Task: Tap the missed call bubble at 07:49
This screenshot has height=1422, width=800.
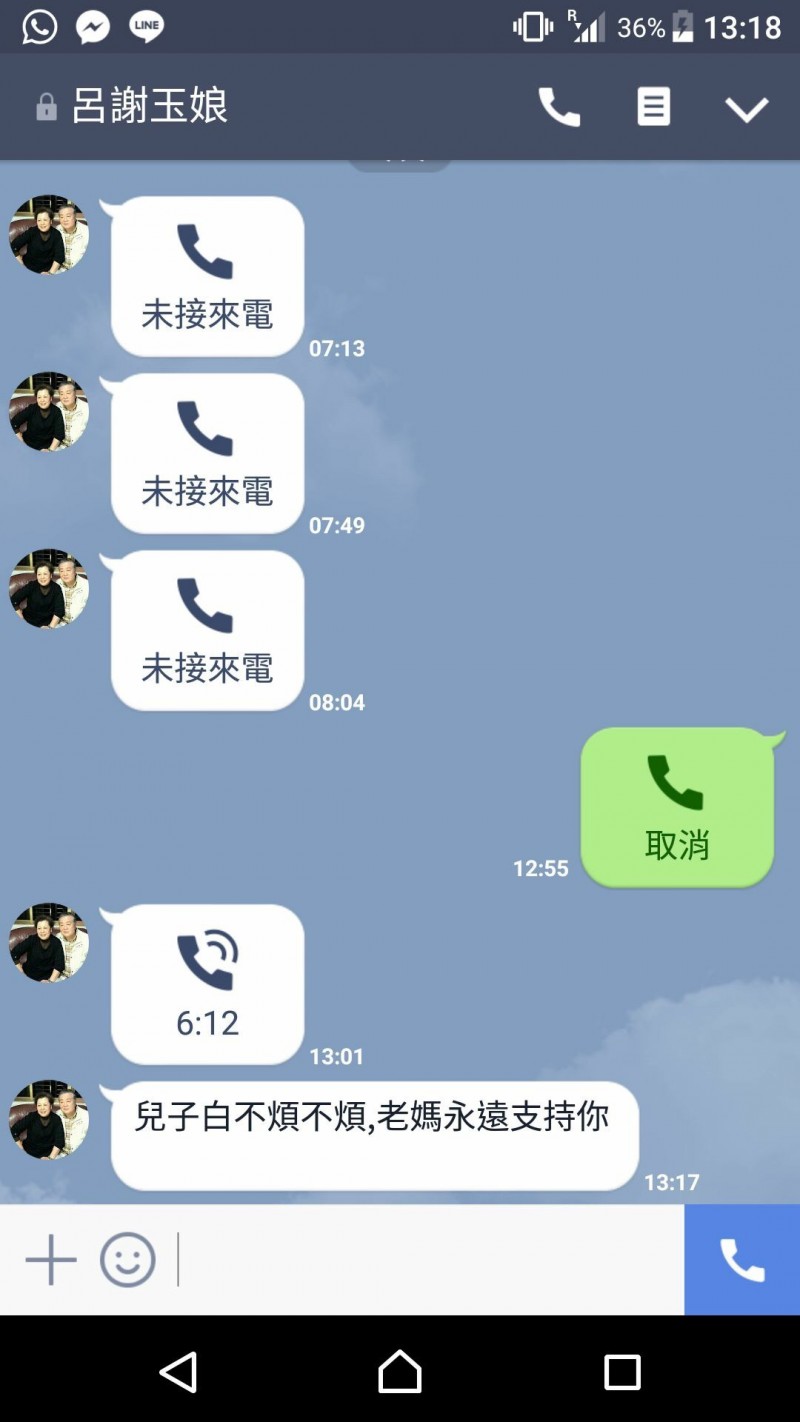Action: [x=208, y=453]
